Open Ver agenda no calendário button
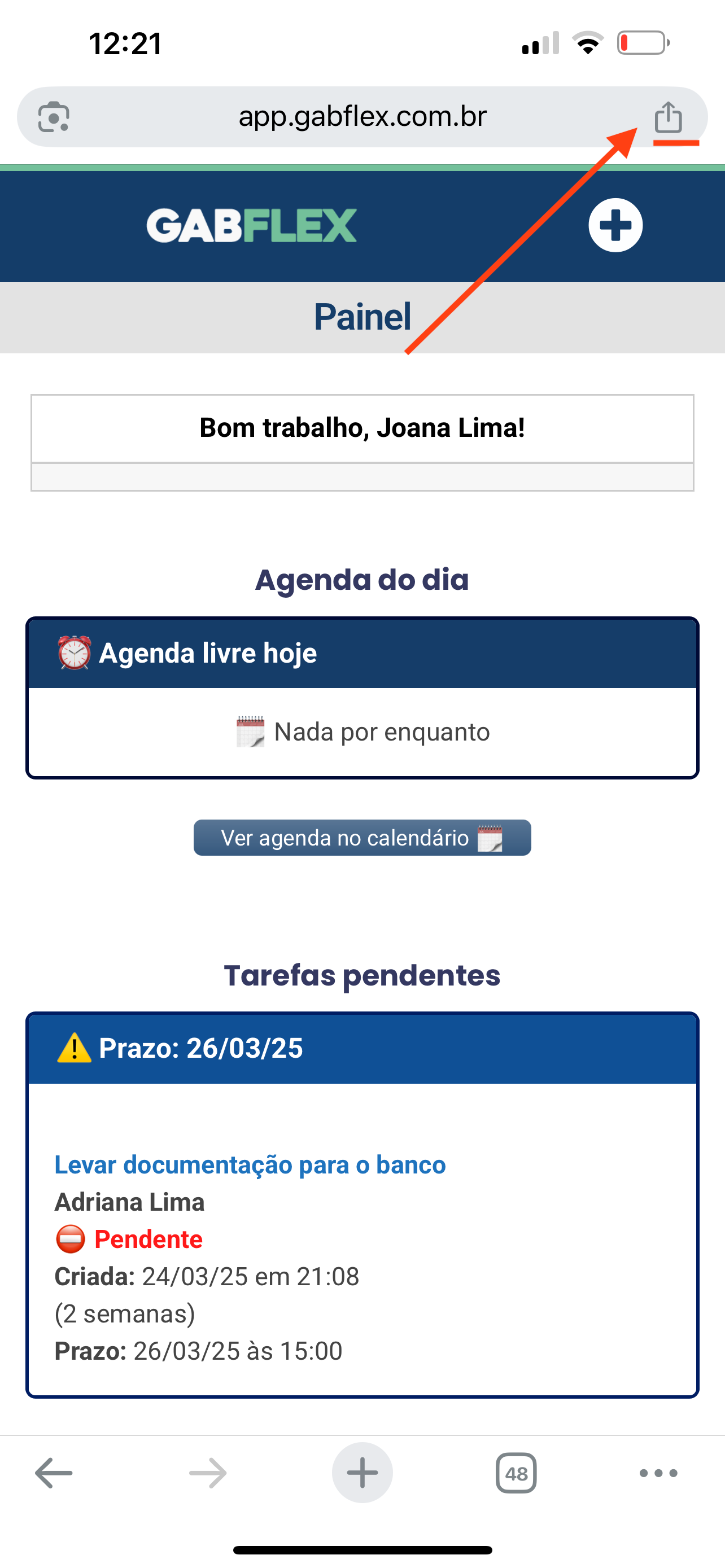The width and height of the screenshot is (725, 1568). pos(362,838)
